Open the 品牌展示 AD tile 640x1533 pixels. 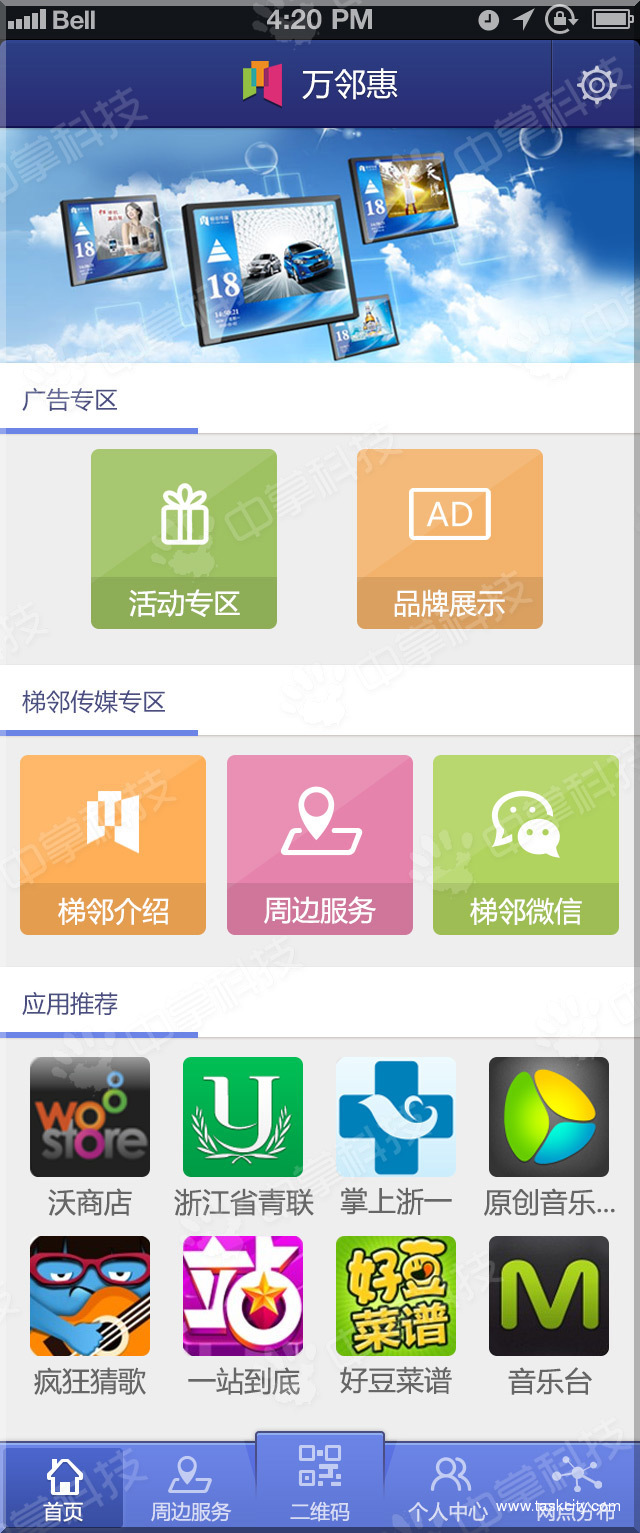[450, 539]
